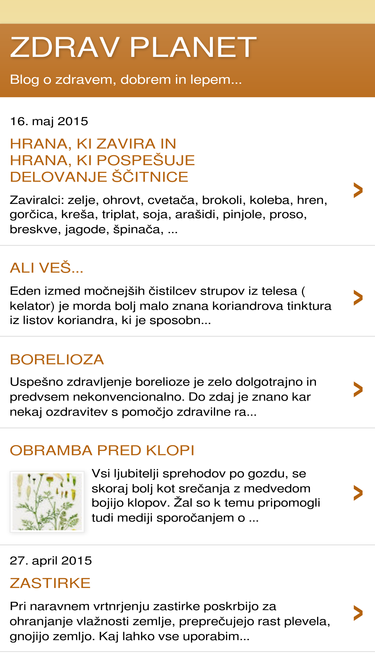The width and height of the screenshot is (375, 667).
Task: Open the ALI VEŠ... post
Action: [46, 268]
